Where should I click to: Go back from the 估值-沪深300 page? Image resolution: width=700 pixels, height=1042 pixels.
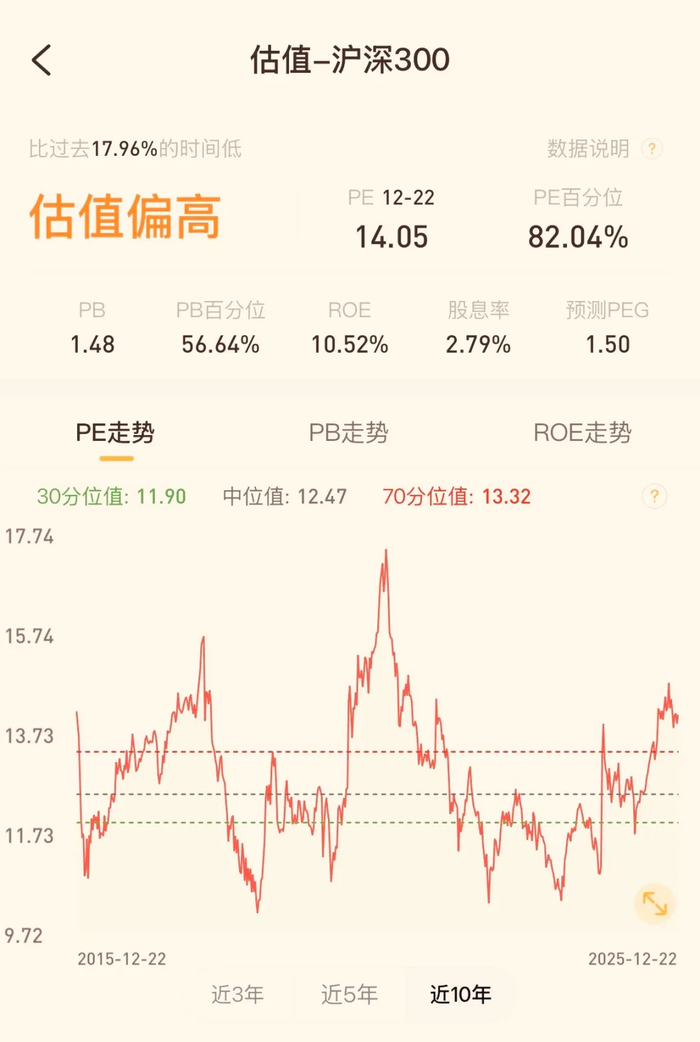click(42, 60)
